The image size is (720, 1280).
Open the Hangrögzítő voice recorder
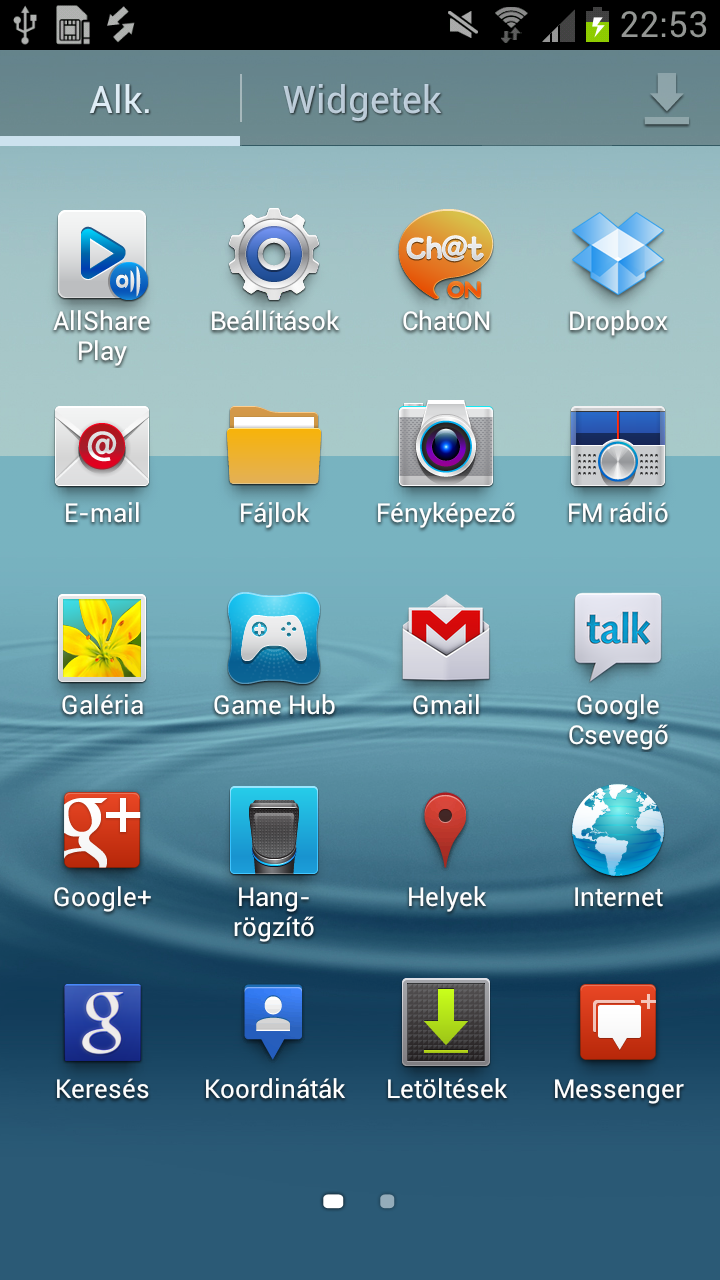point(274,830)
